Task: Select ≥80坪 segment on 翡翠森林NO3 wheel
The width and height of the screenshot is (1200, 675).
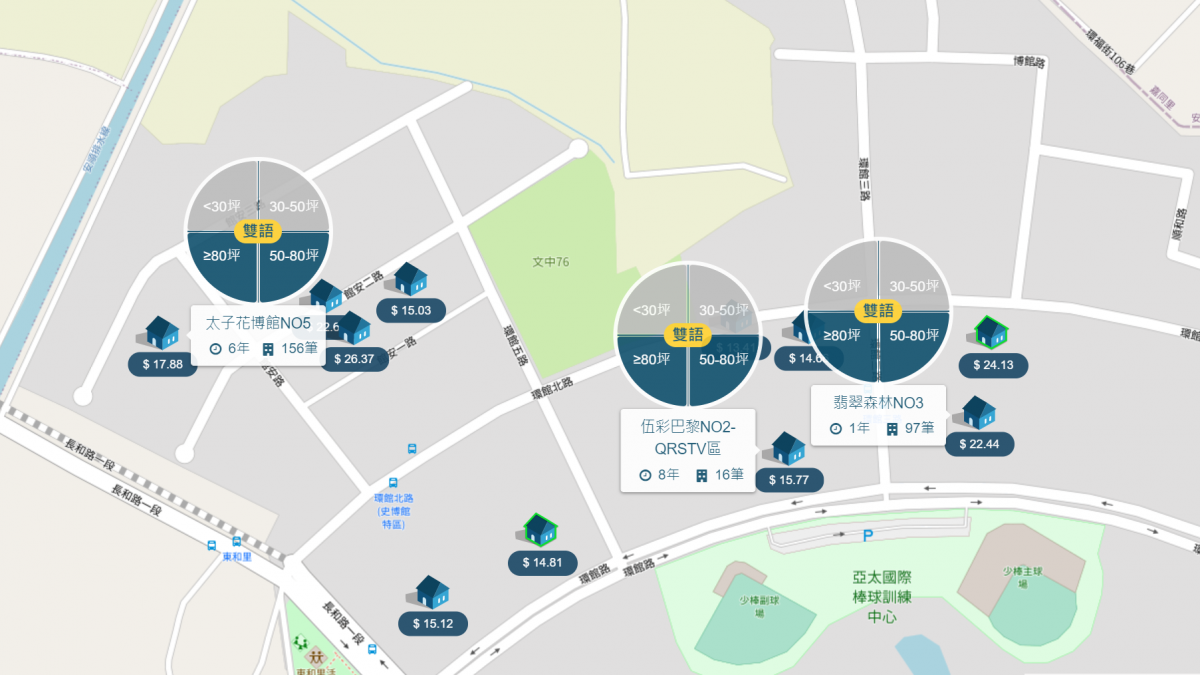Action: pyautogui.click(x=842, y=345)
